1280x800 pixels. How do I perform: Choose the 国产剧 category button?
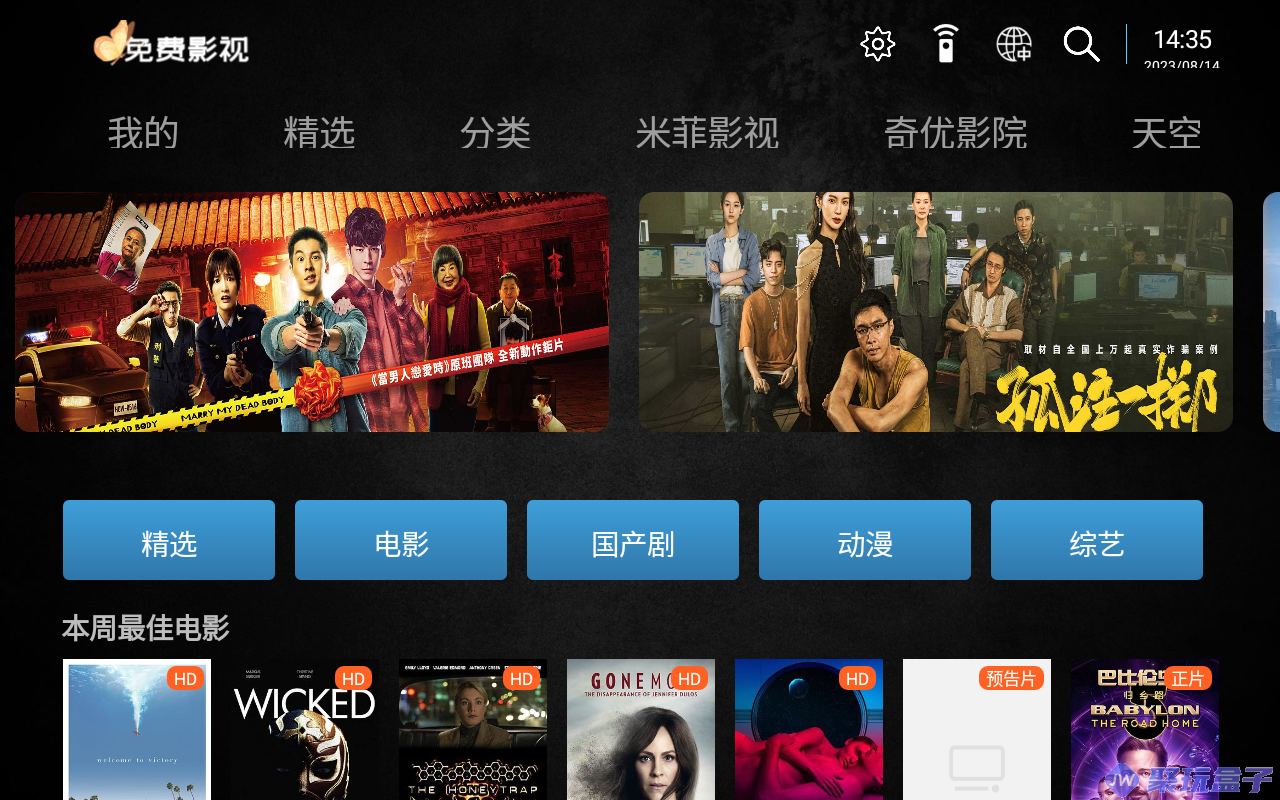point(633,540)
